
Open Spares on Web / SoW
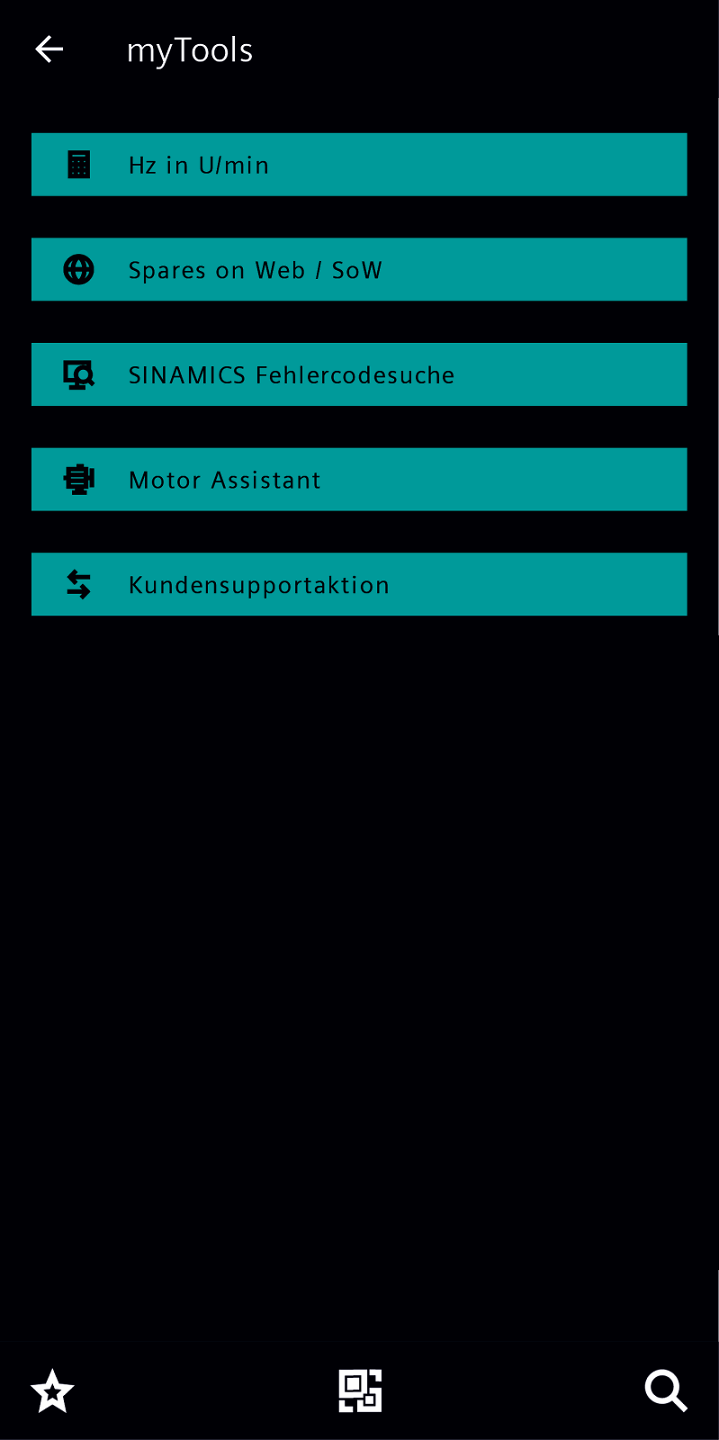tap(359, 270)
